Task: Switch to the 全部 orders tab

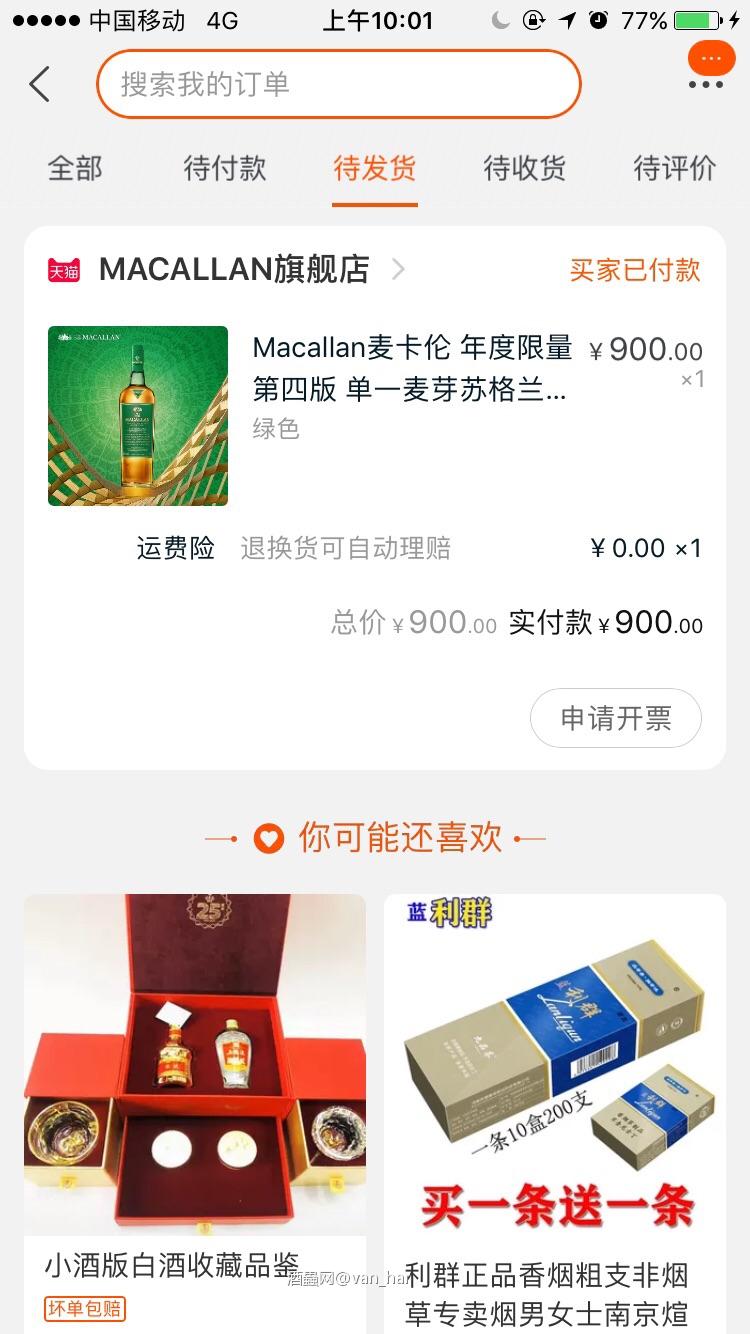Action: point(76,169)
